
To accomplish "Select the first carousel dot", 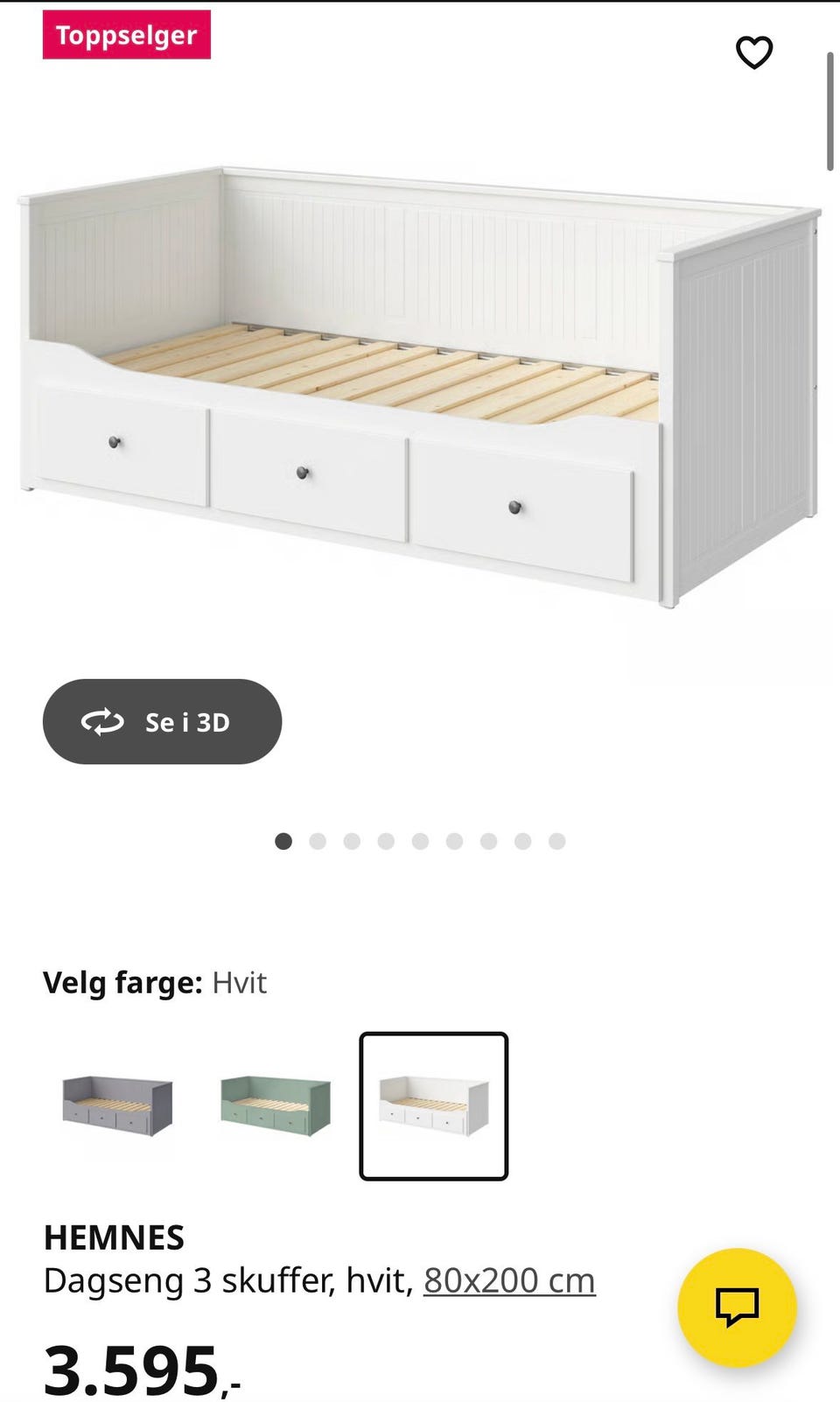I will (x=283, y=840).
